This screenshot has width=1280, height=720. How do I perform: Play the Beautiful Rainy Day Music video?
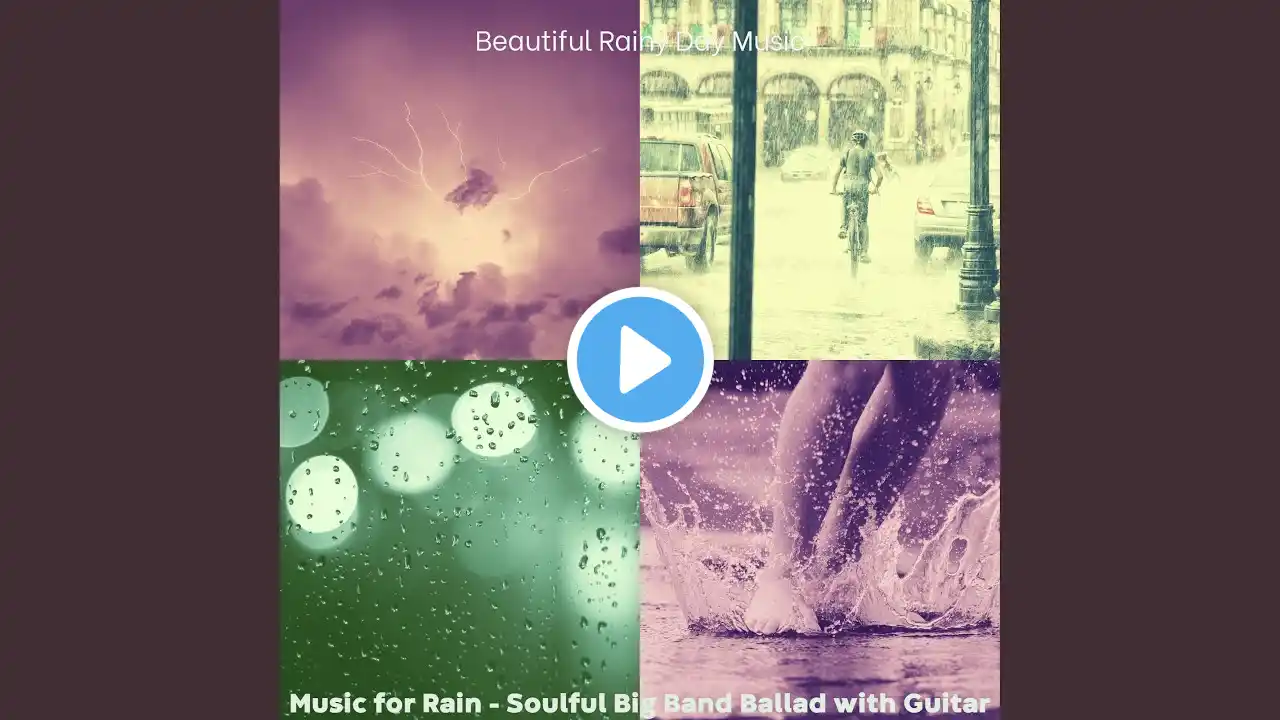[x=640, y=360]
